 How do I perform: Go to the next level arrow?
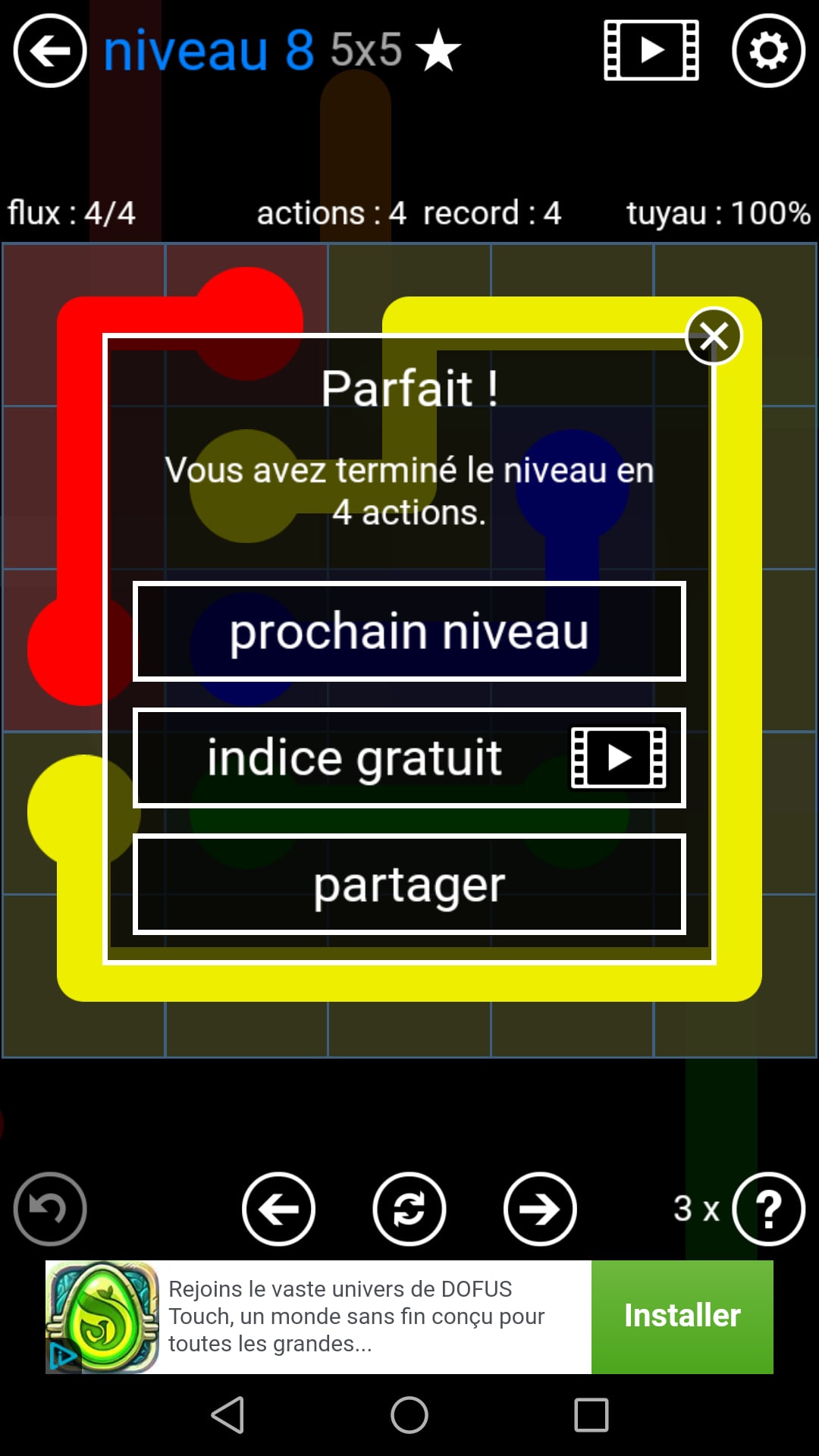[540, 1209]
